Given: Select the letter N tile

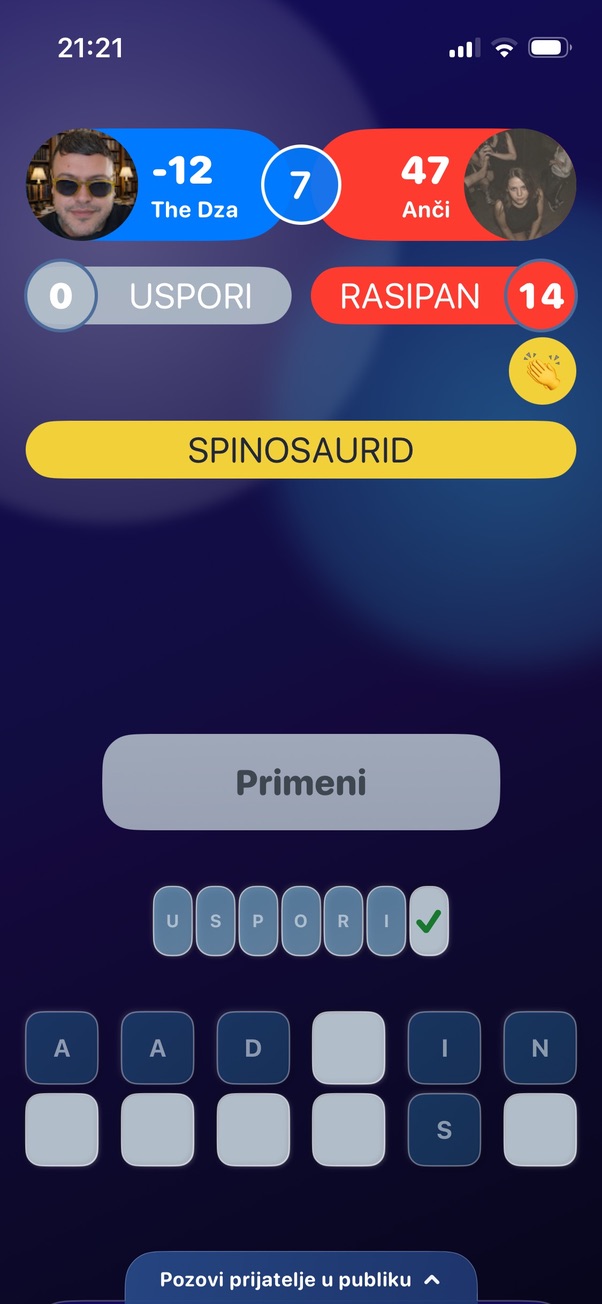Looking at the screenshot, I should coord(540,1048).
